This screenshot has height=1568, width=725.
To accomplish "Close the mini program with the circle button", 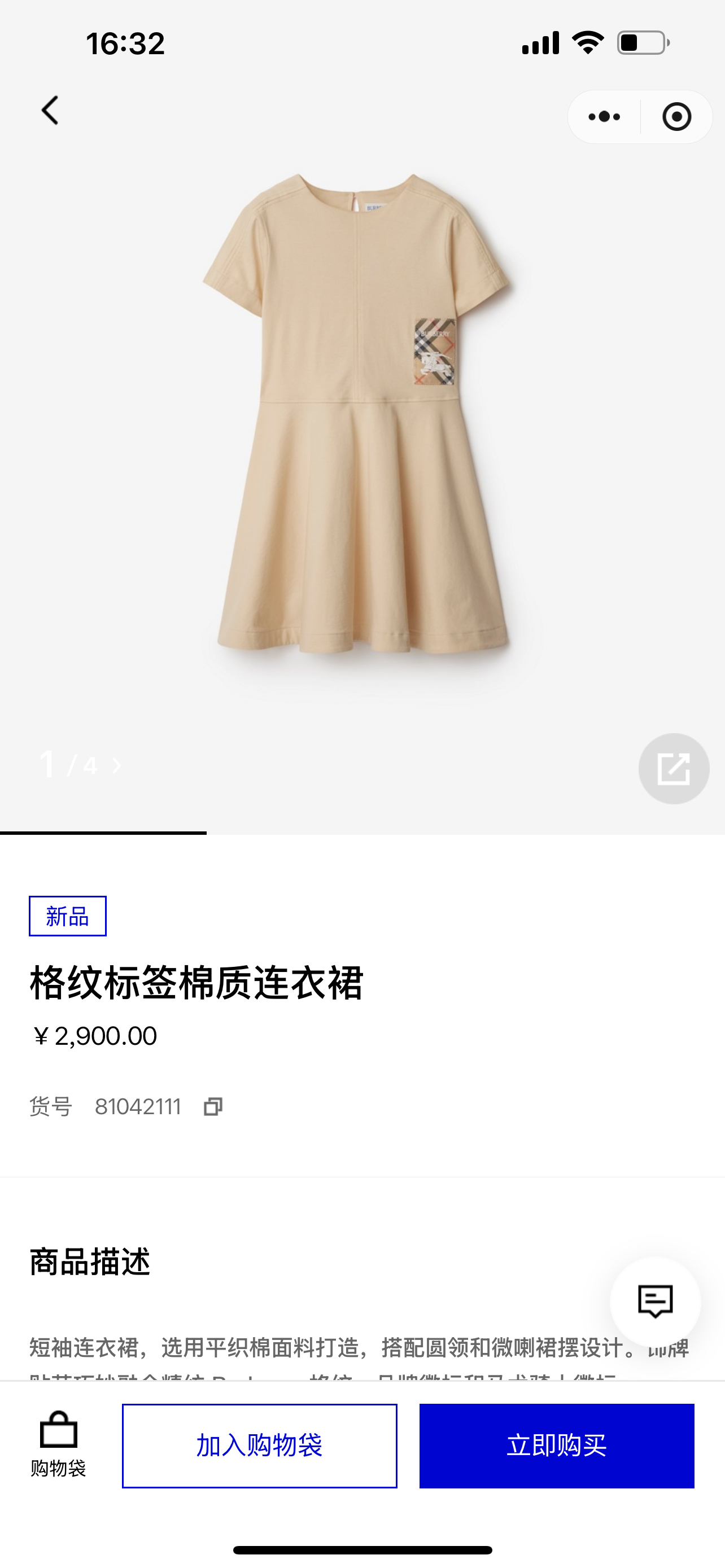I will pyautogui.click(x=676, y=117).
